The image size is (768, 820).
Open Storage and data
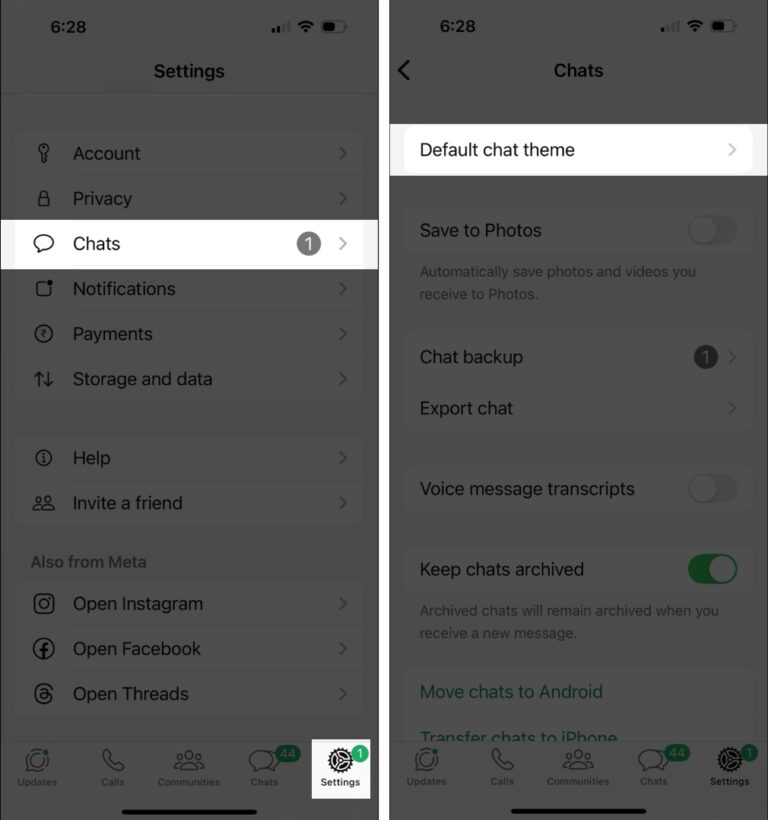coord(189,379)
